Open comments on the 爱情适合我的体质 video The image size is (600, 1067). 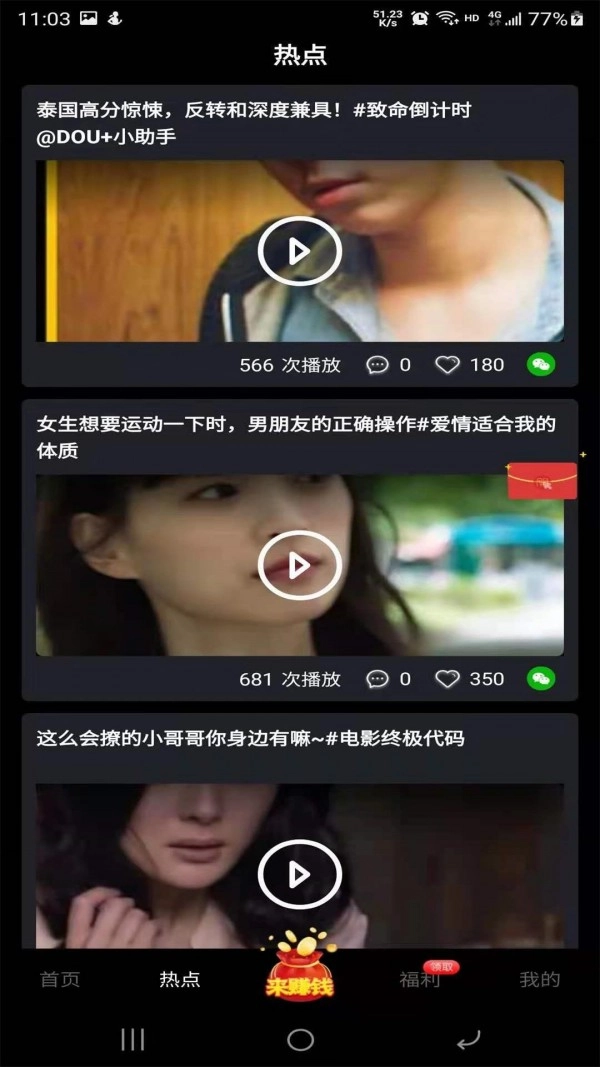(378, 679)
